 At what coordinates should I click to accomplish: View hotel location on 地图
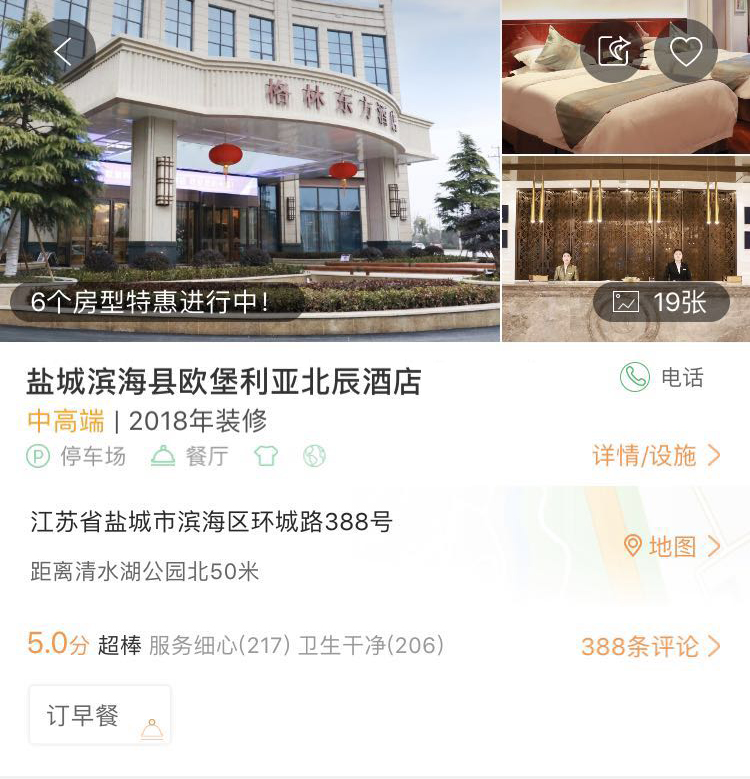[x=672, y=546]
